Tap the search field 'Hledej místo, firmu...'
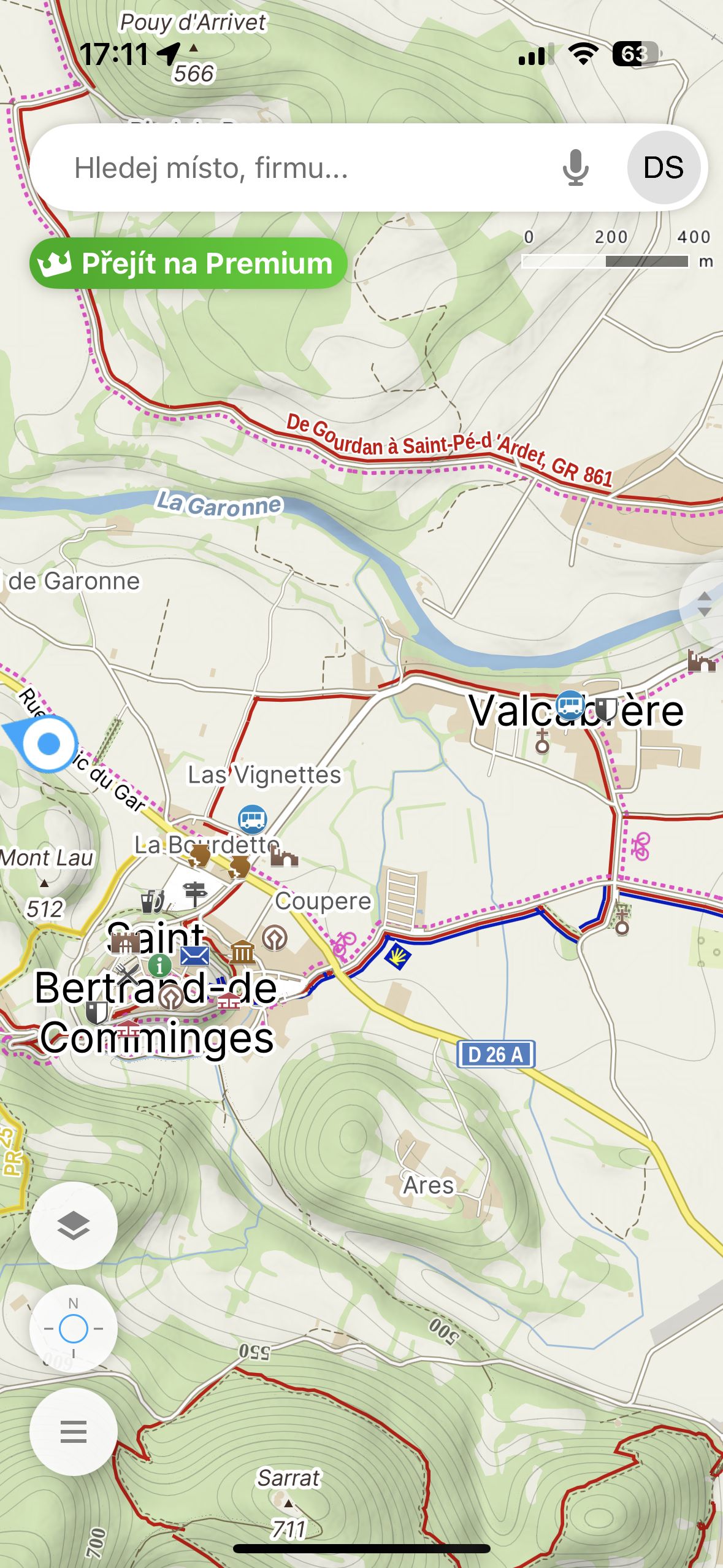The height and width of the screenshot is (1568, 723). 294,167
